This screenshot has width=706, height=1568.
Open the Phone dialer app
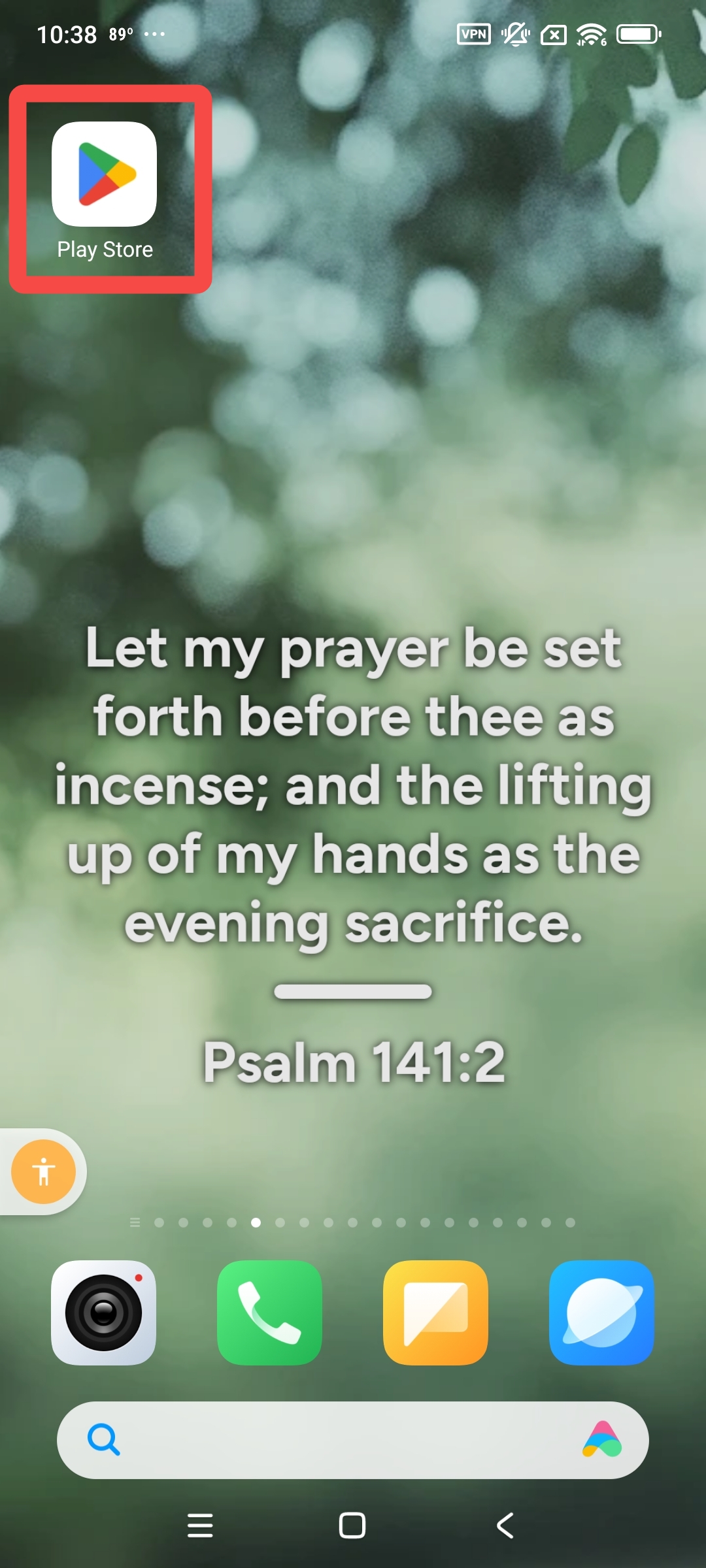(269, 1313)
